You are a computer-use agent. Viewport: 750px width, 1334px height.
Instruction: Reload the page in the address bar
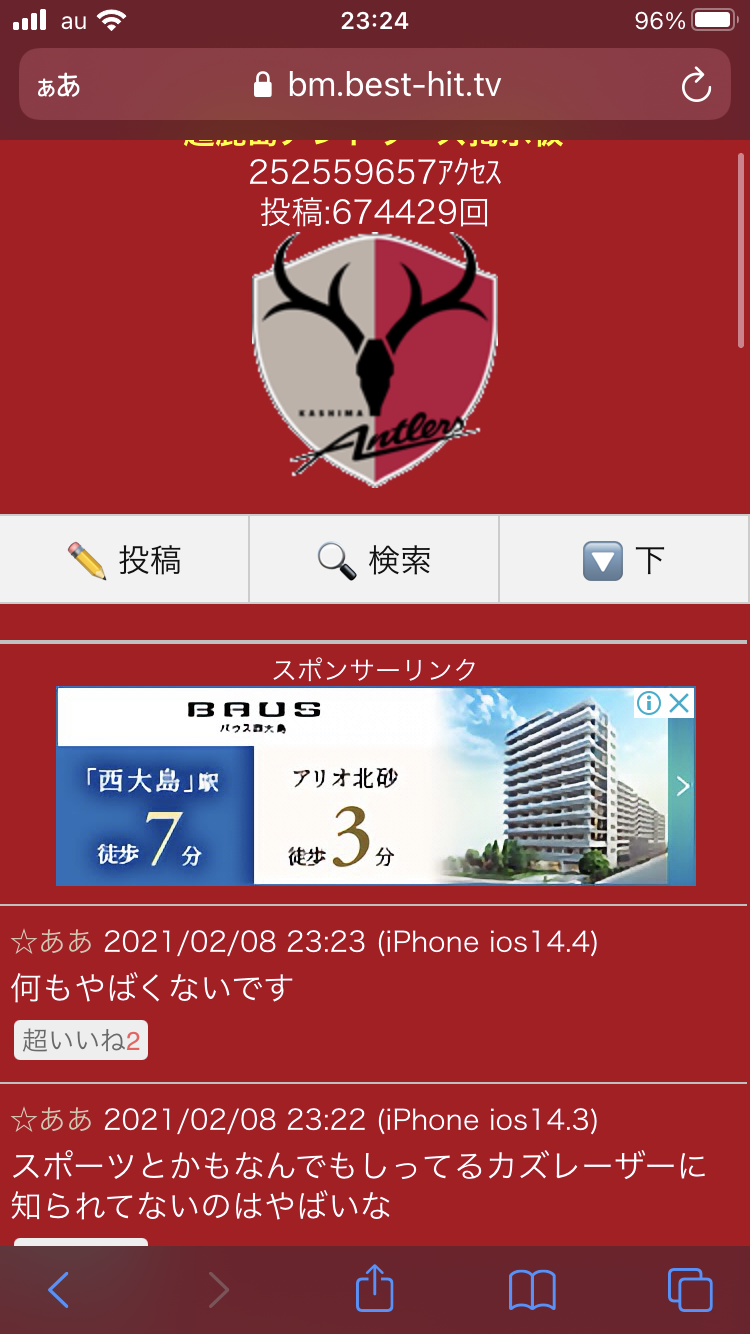(x=696, y=85)
